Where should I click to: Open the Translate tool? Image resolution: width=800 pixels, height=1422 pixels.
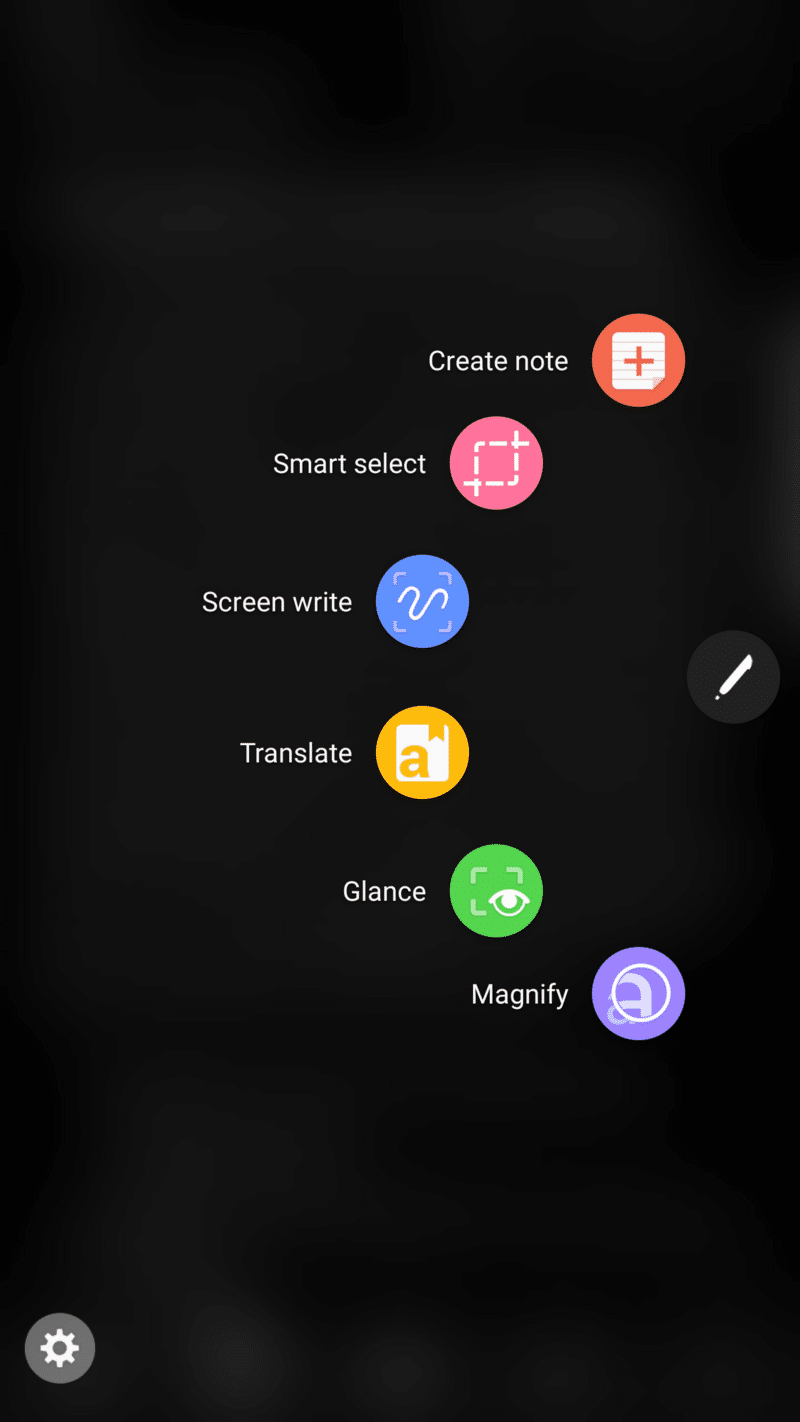pos(422,752)
